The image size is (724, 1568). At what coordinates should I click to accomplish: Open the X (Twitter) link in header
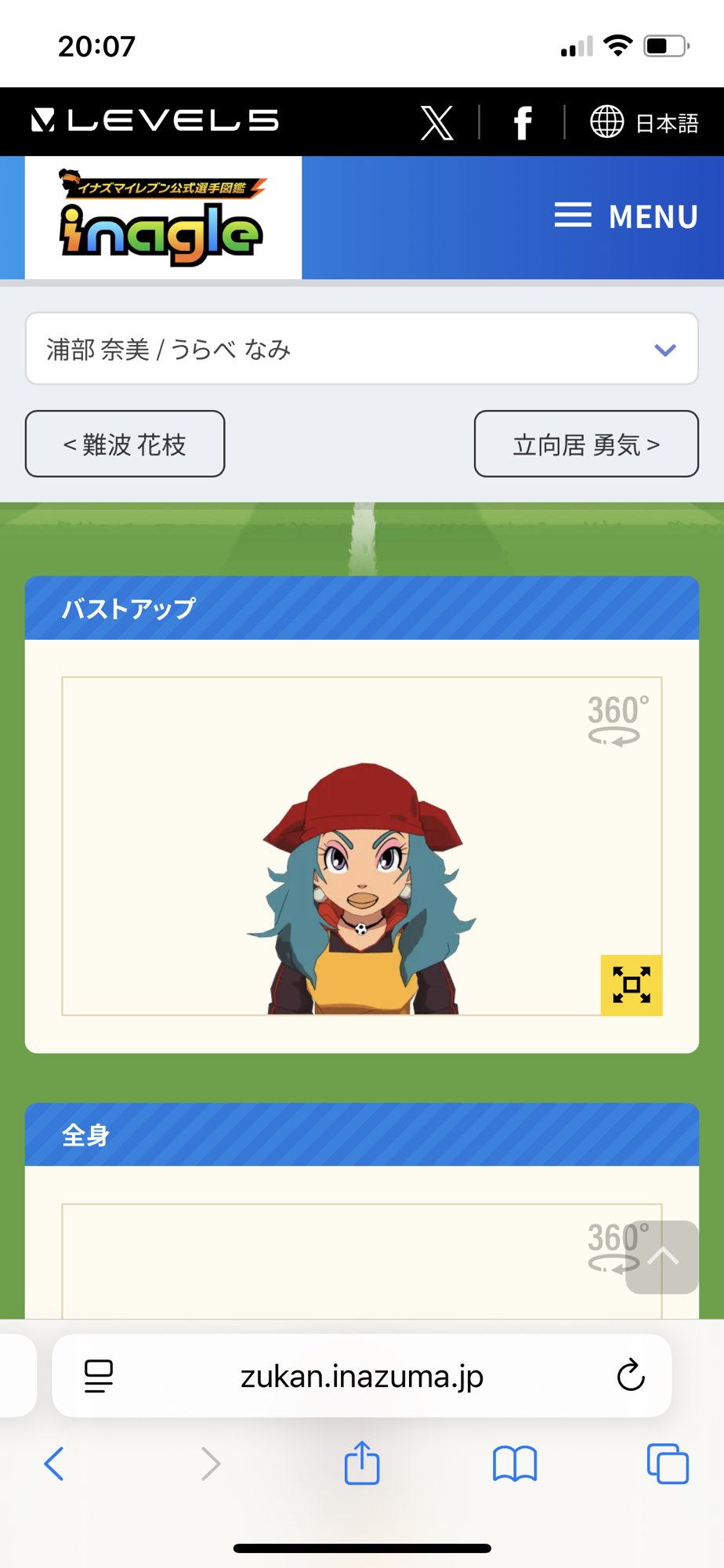click(436, 122)
